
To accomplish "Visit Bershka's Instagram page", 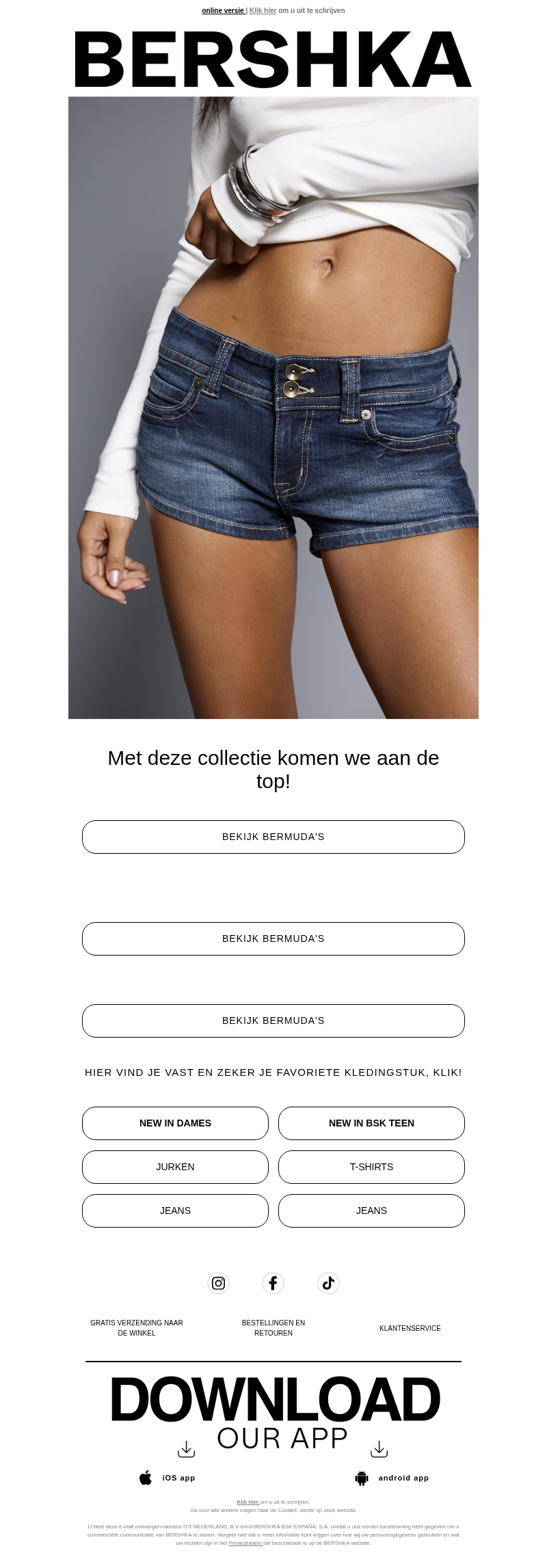I will [218, 1283].
